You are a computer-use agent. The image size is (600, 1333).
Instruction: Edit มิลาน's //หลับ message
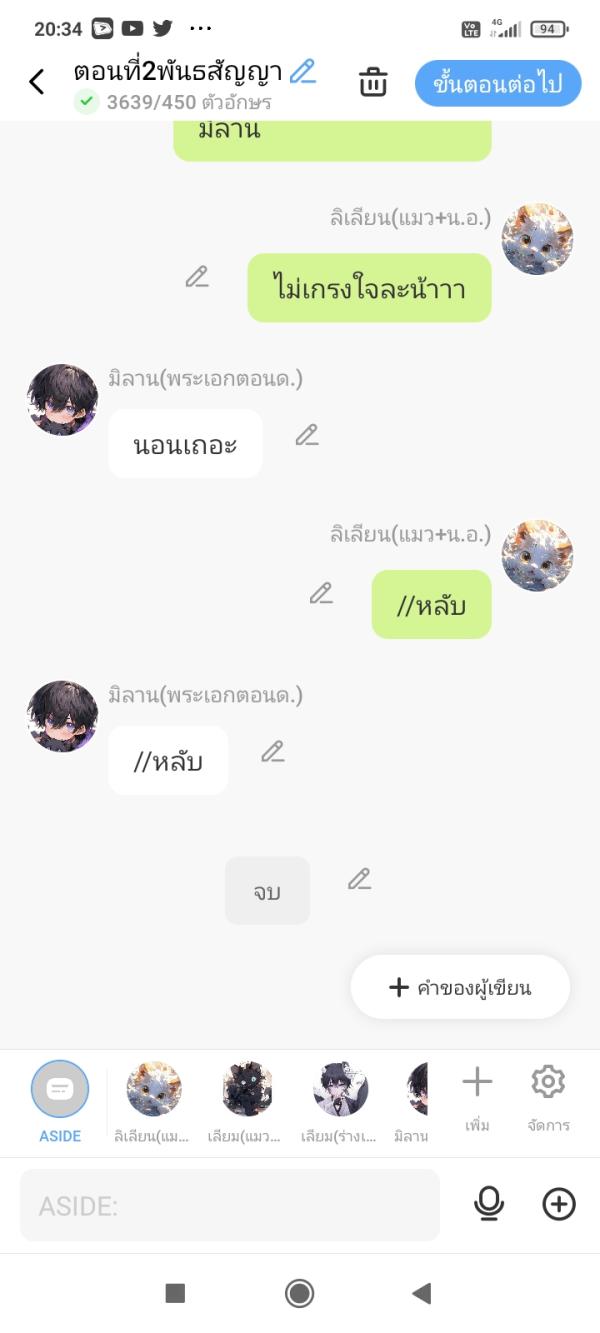pyautogui.click(x=273, y=751)
